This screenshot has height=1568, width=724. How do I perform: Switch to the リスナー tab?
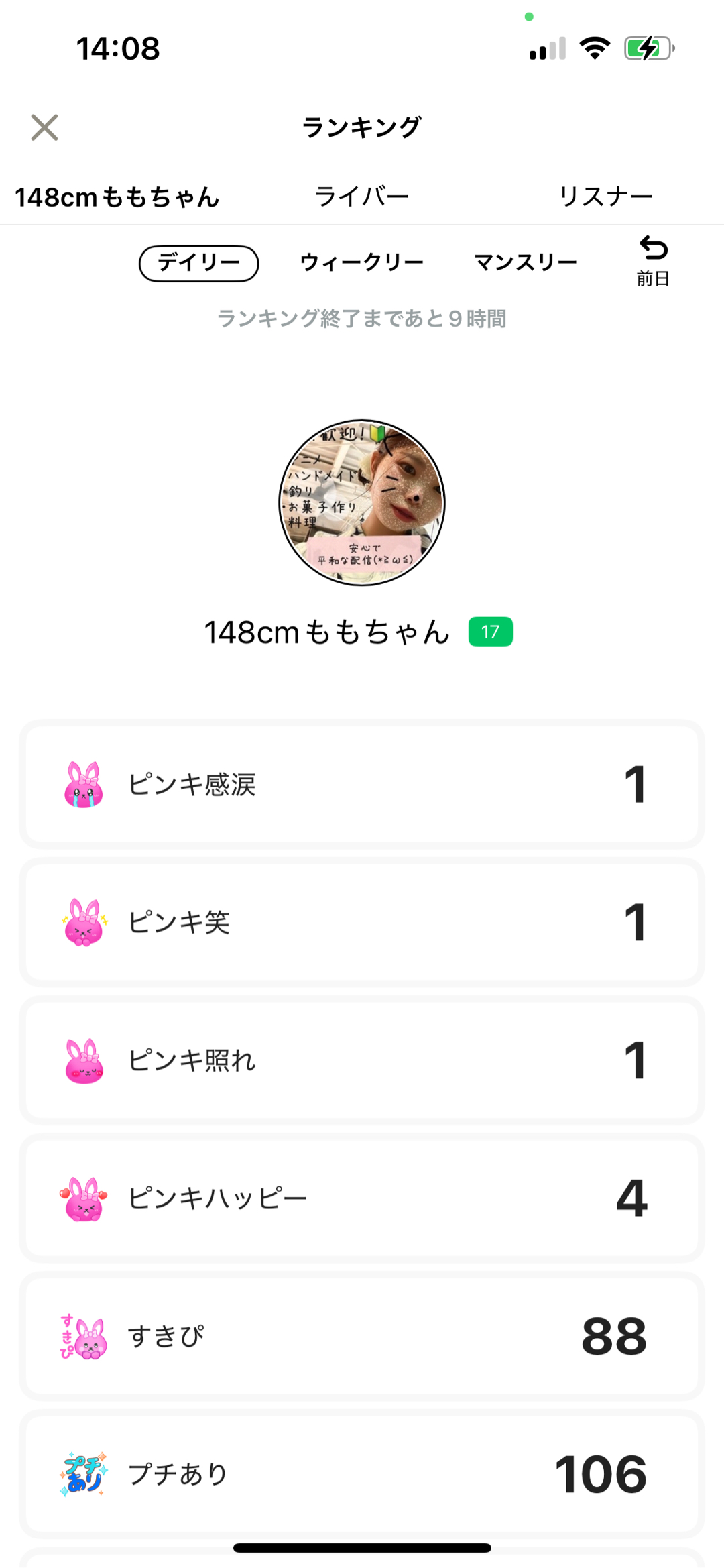pyautogui.click(x=605, y=197)
